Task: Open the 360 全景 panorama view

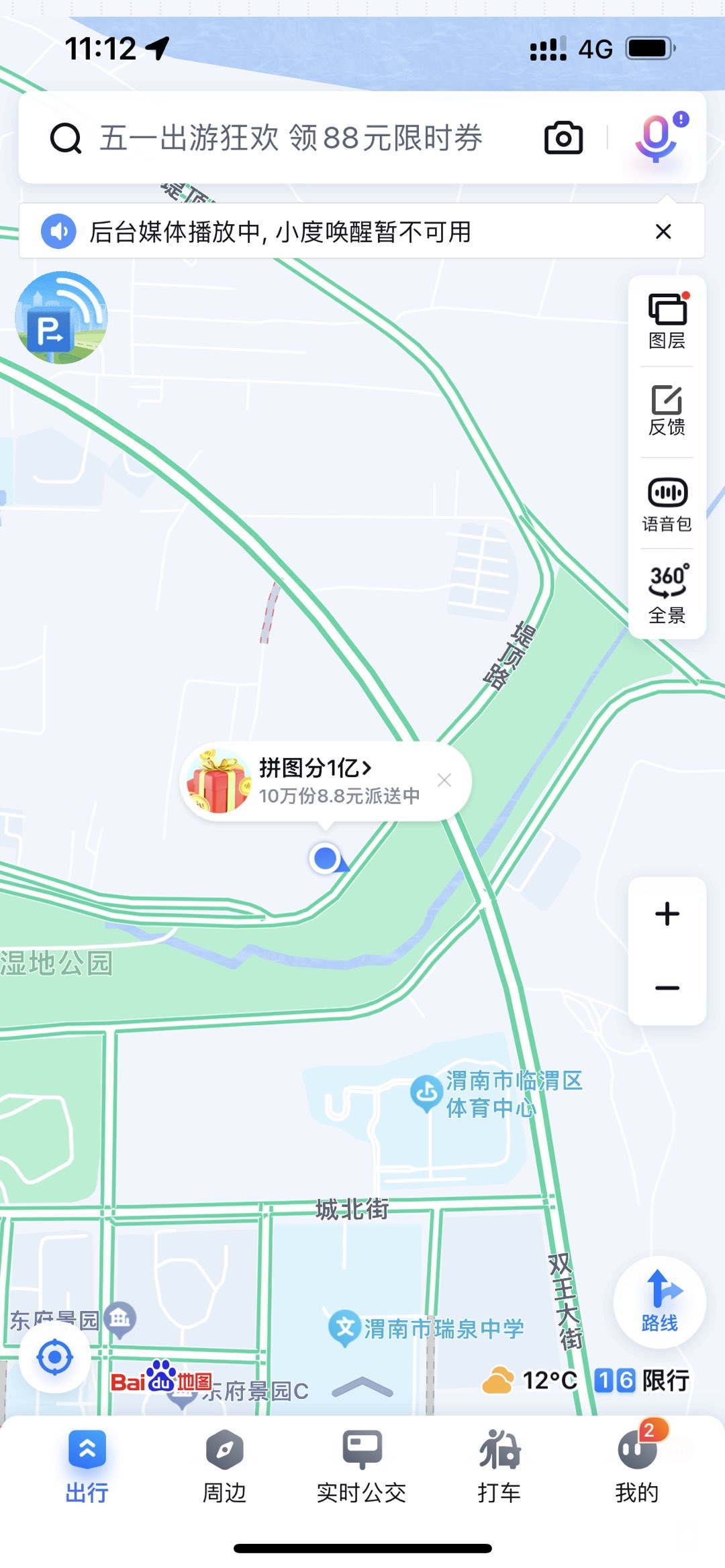Action: (x=667, y=594)
